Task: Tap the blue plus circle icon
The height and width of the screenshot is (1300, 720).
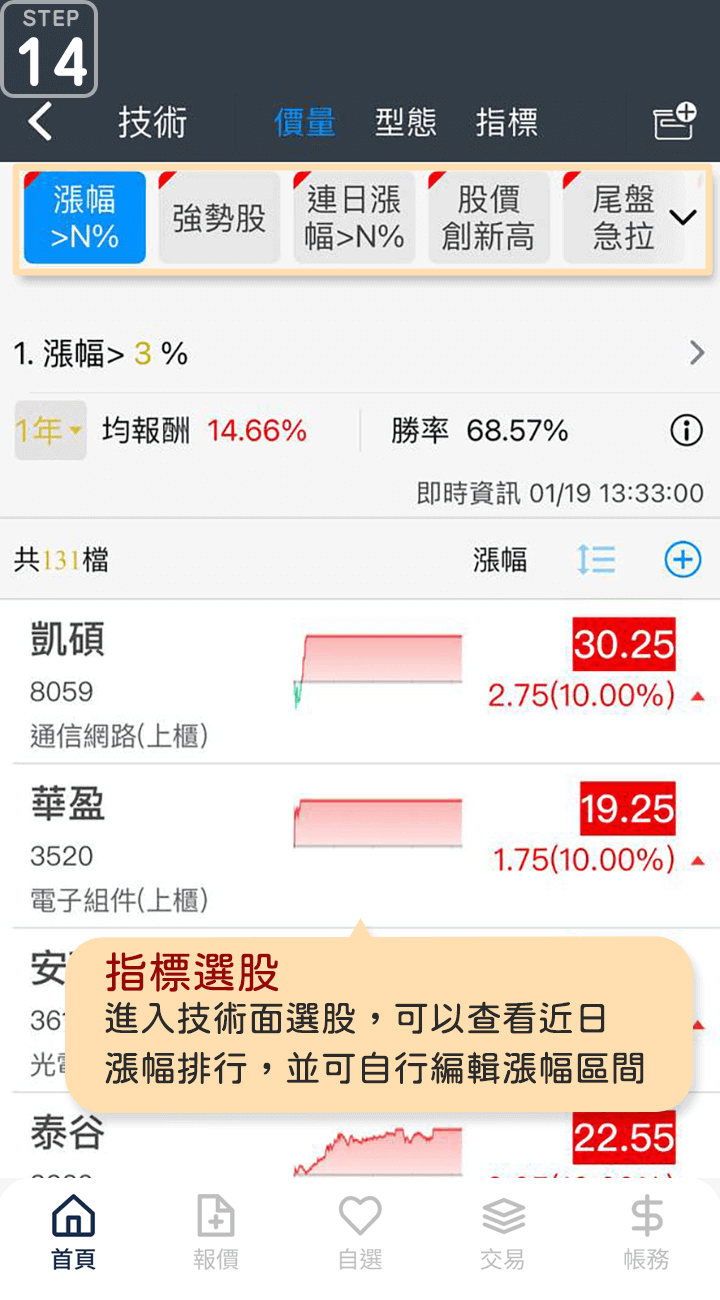Action: tap(683, 560)
